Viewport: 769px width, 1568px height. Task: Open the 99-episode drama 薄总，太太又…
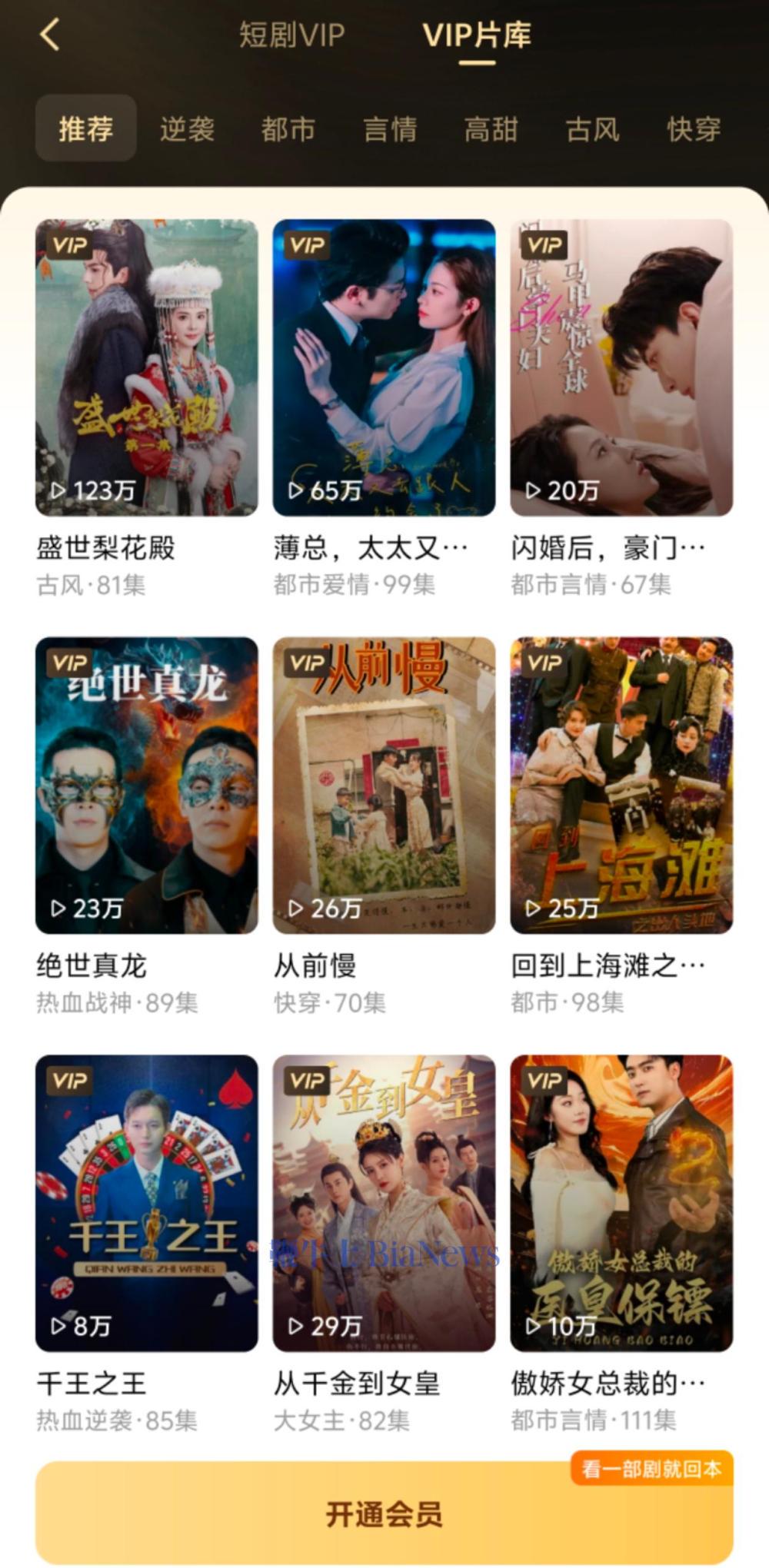click(x=384, y=367)
